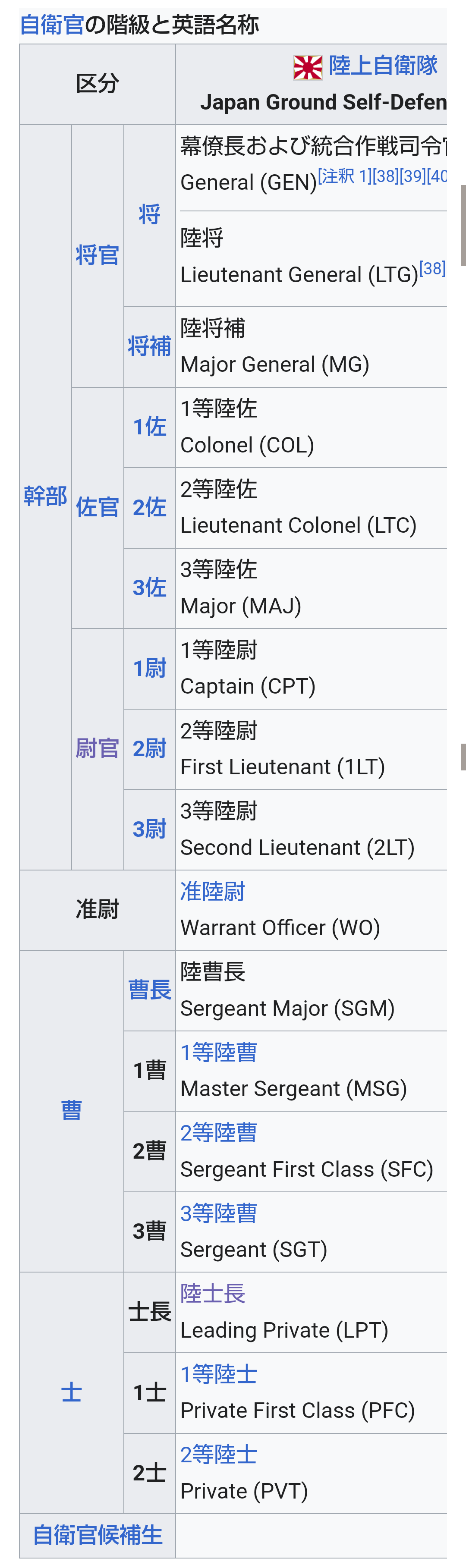Open the 自衛官 link in the heading
Viewport: 466px width, 1568px height.
pyautogui.click(x=52, y=25)
